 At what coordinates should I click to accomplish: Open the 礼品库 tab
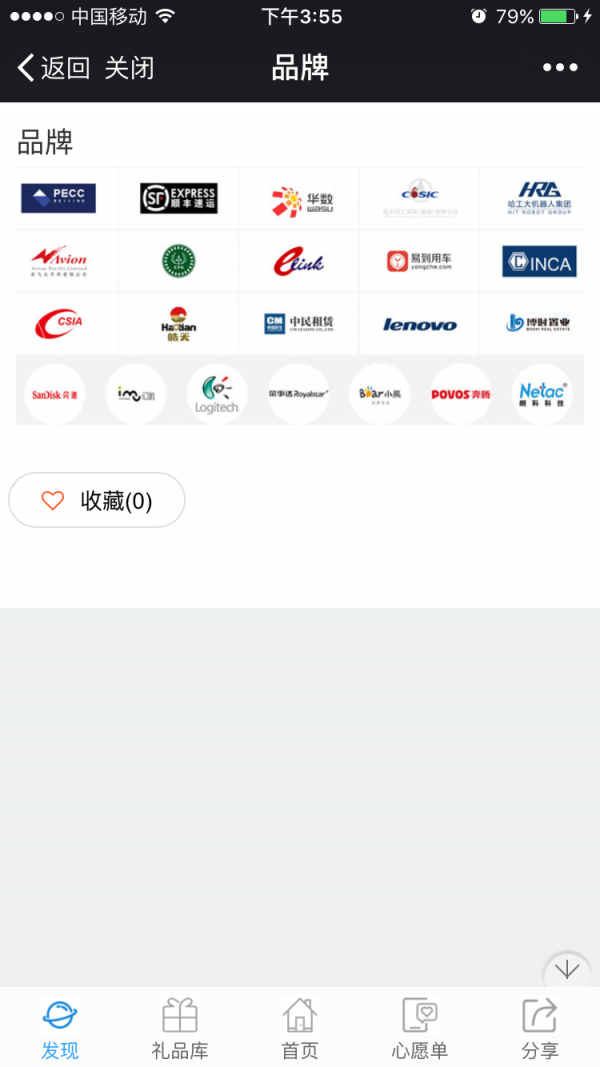pyautogui.click(x=180, y=1028)
